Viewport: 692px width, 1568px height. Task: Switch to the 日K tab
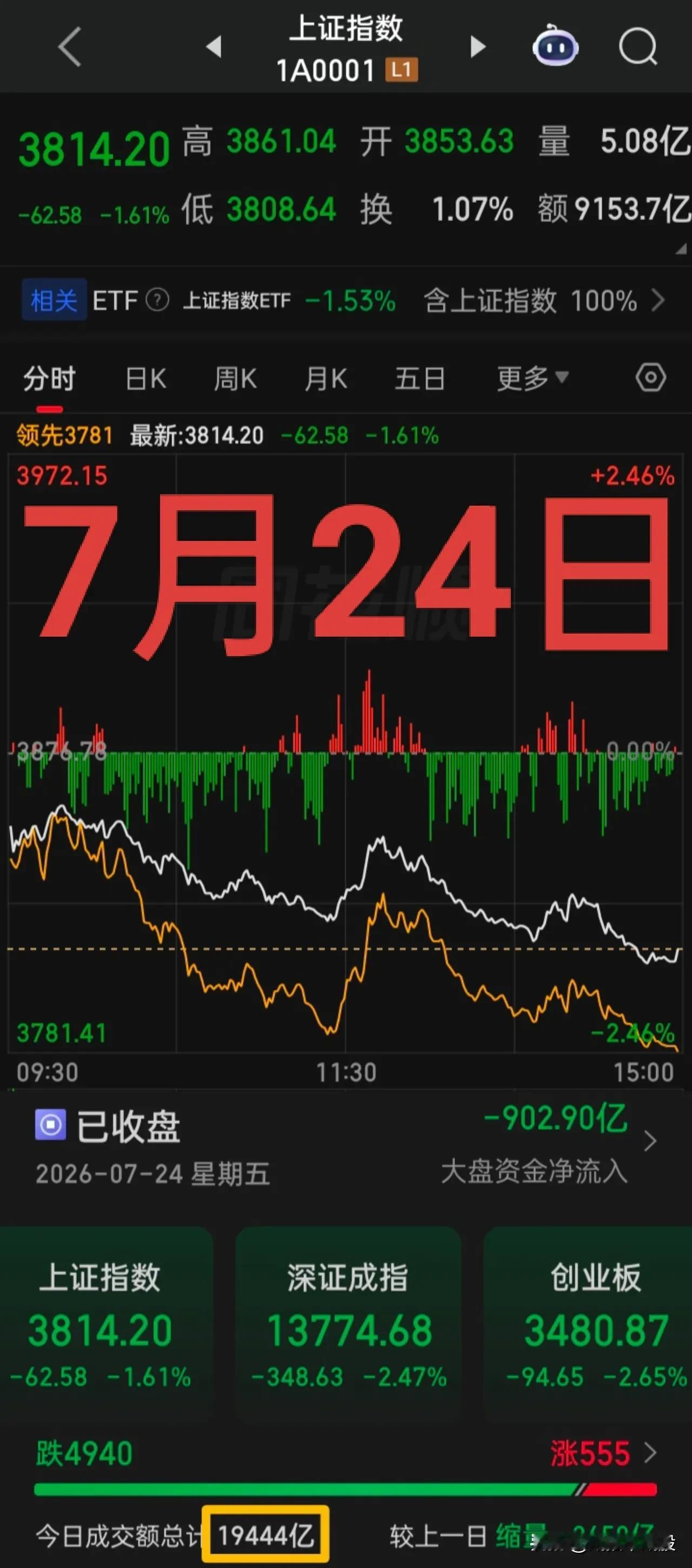[146, 378]
